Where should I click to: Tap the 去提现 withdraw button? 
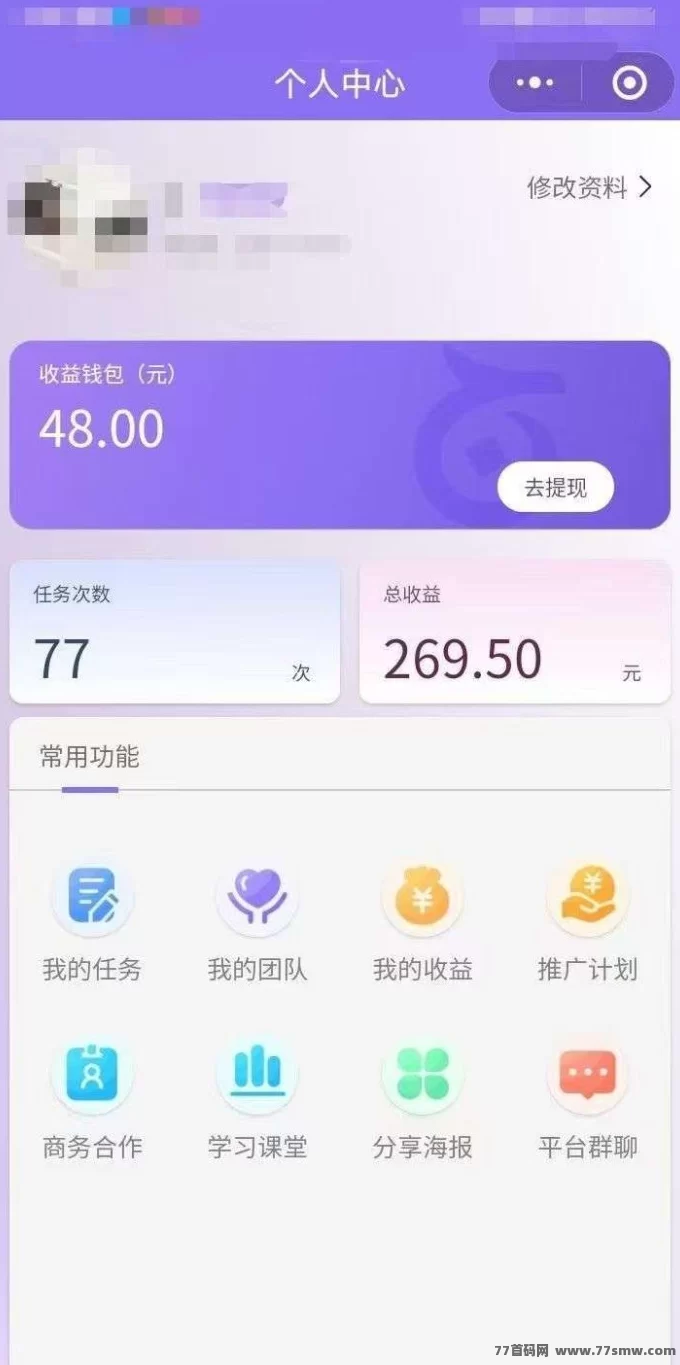(555, 487)
